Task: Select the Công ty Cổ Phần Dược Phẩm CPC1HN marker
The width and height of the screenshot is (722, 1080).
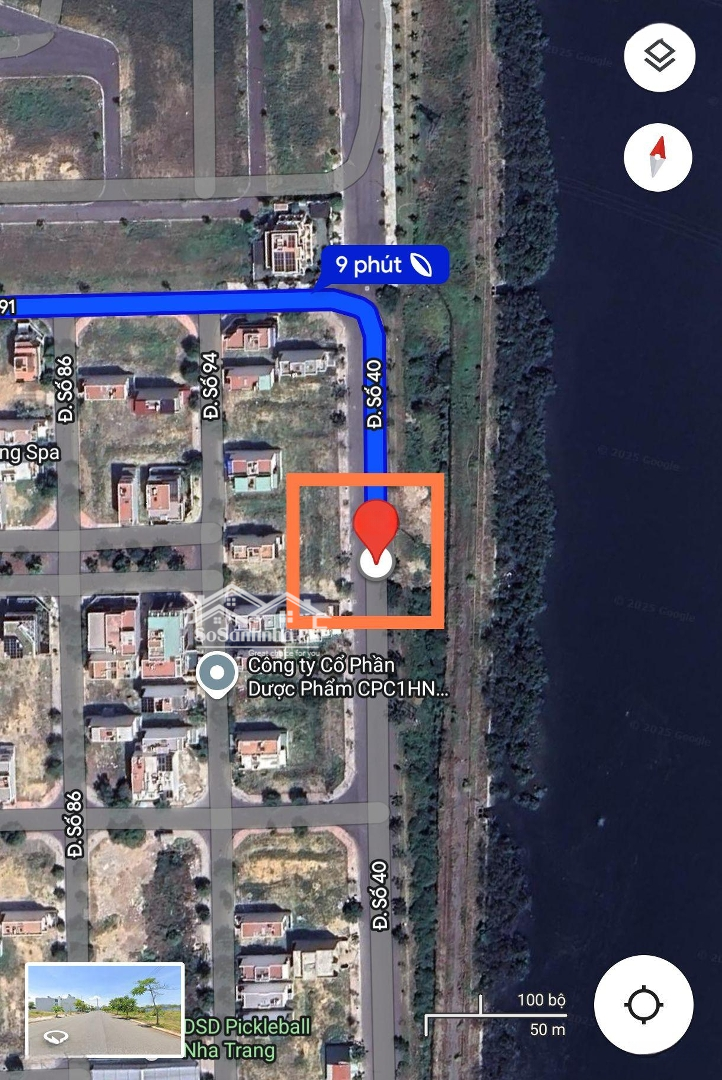Action: tap(216, 676)
